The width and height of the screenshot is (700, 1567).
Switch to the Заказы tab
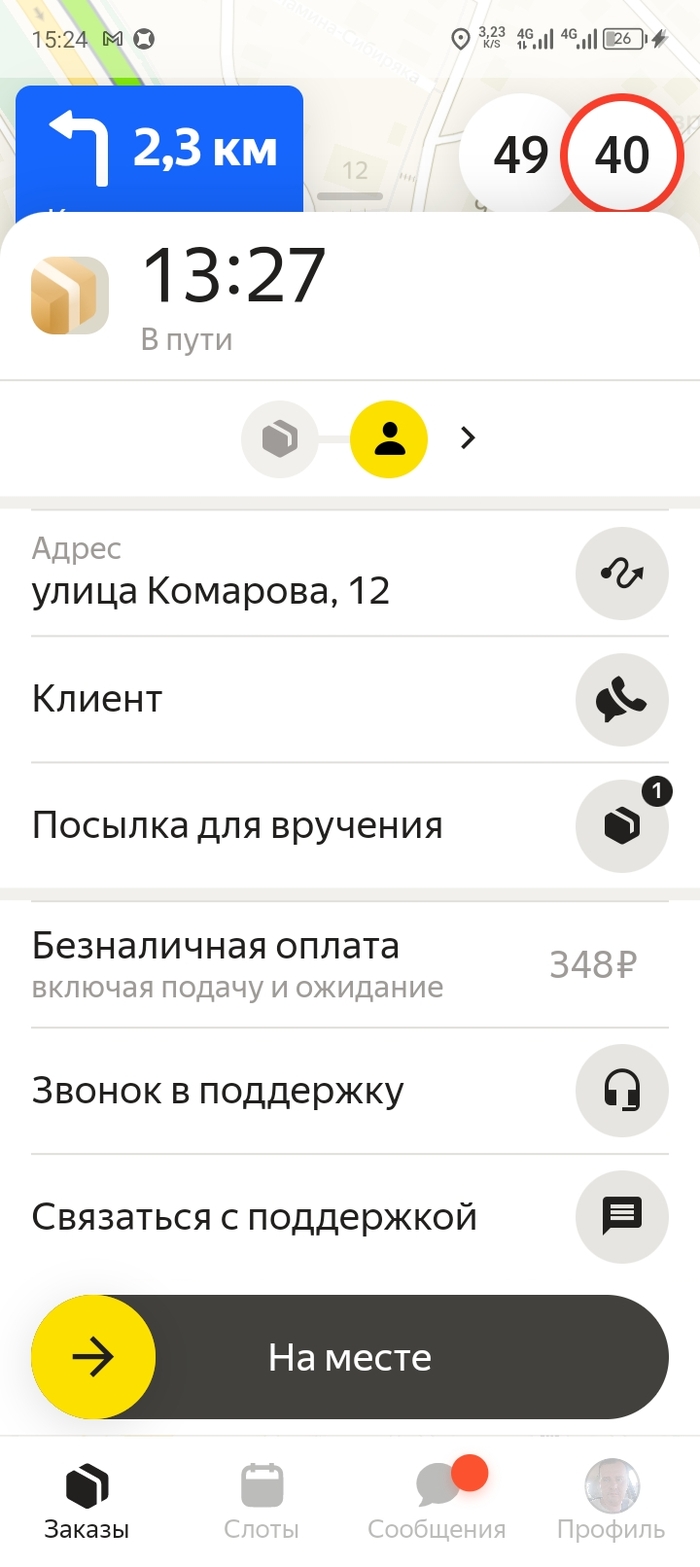tap(87, 1500)
